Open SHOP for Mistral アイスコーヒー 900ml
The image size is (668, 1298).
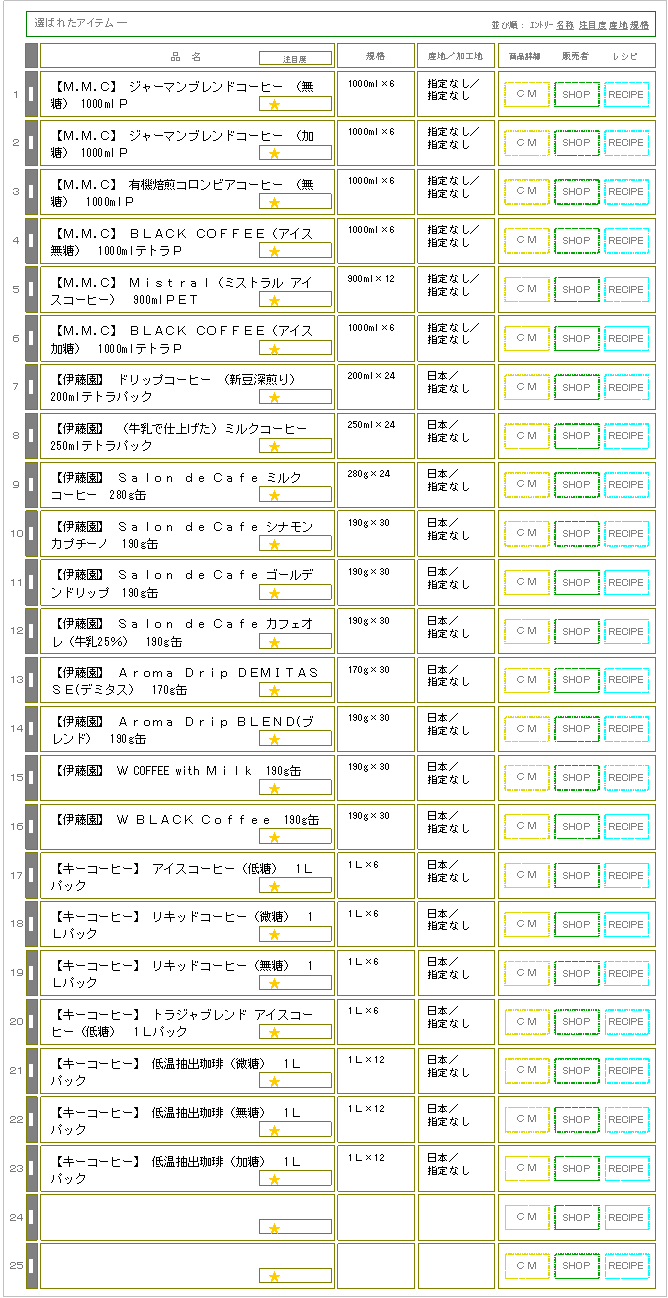point(576,289)
